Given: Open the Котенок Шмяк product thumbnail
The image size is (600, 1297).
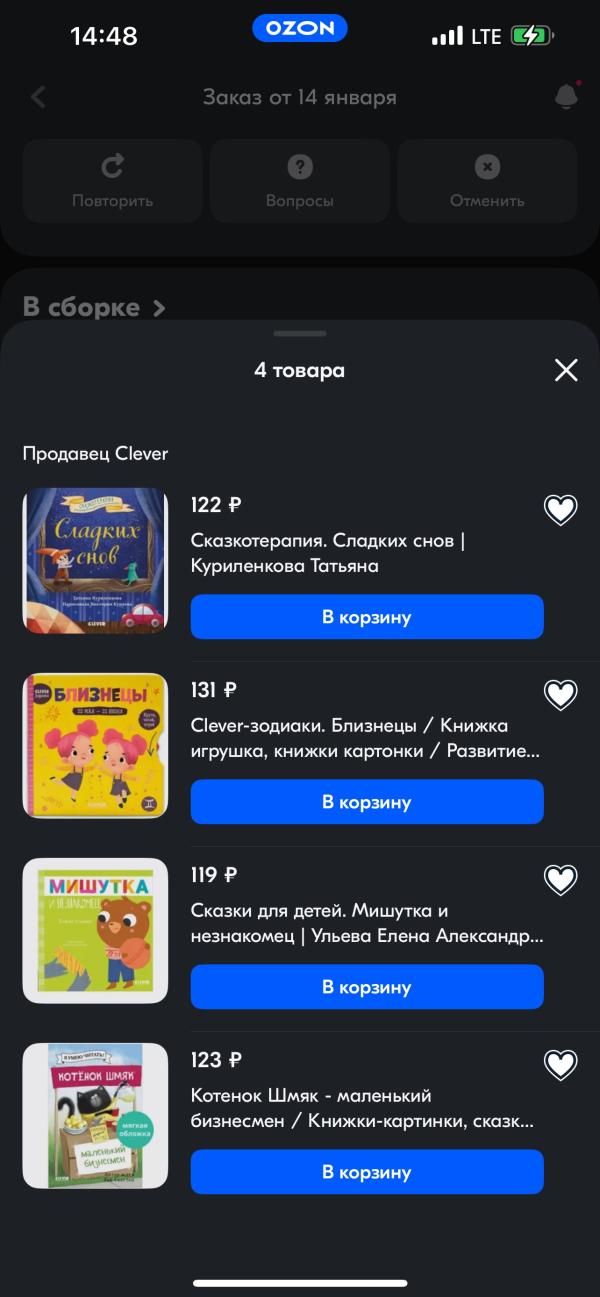Looking at the screenshot, I should [95, 1115].
